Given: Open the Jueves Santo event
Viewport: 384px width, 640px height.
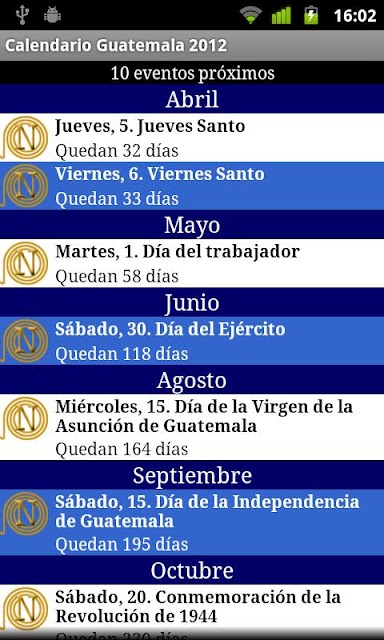Looking at the screenshot, I should [x=192, y=138].
